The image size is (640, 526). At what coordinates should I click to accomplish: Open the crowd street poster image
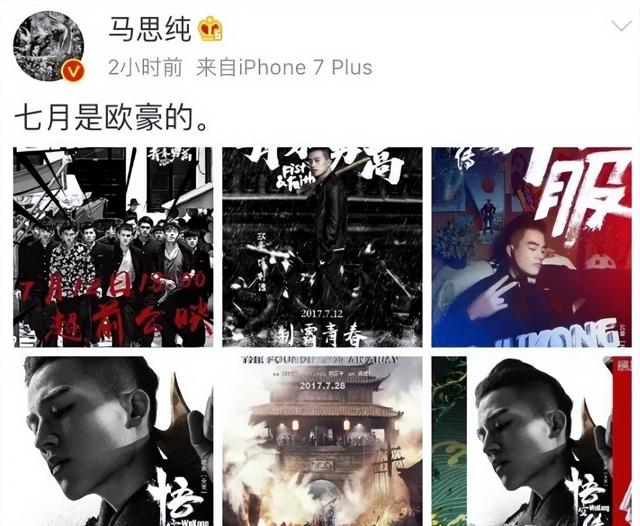tap(113, 247)
